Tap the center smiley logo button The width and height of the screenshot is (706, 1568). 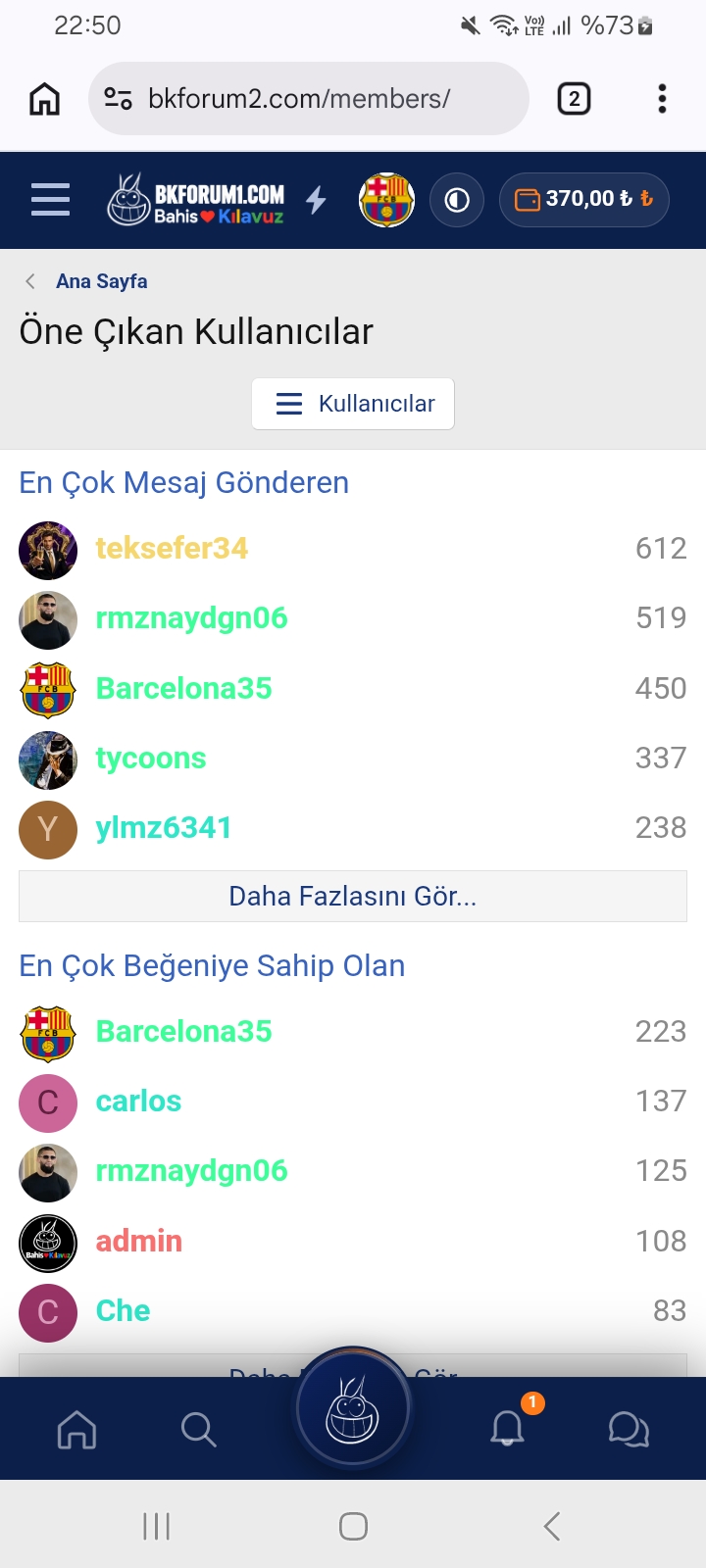353,1411
